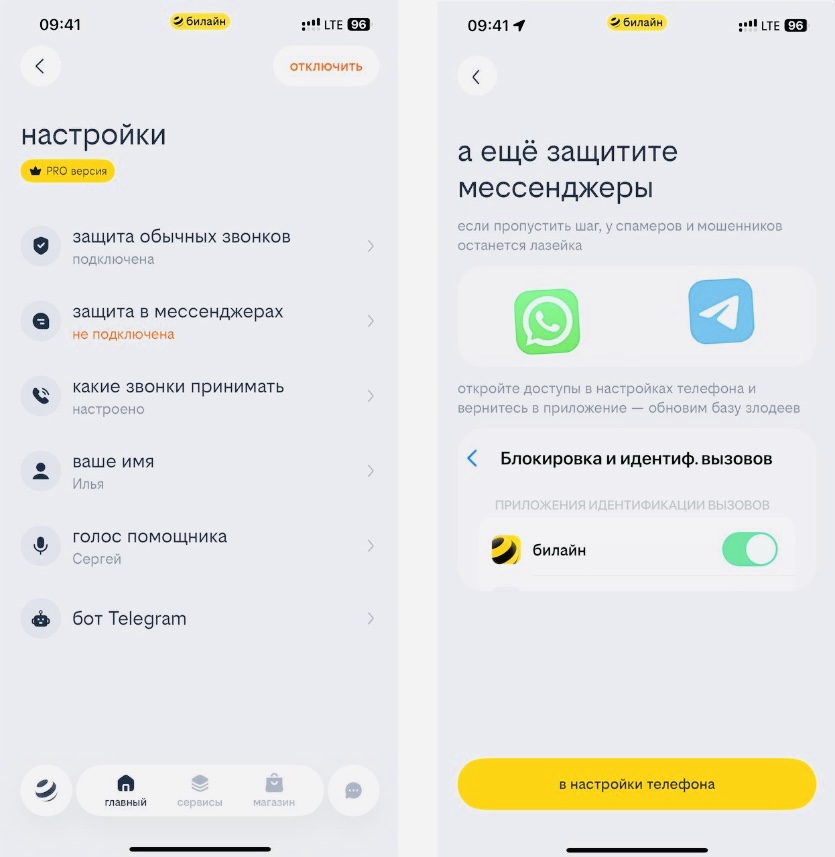
Task: Open the chat bubble in the bottom bar
Action: (x=353, y=790)
